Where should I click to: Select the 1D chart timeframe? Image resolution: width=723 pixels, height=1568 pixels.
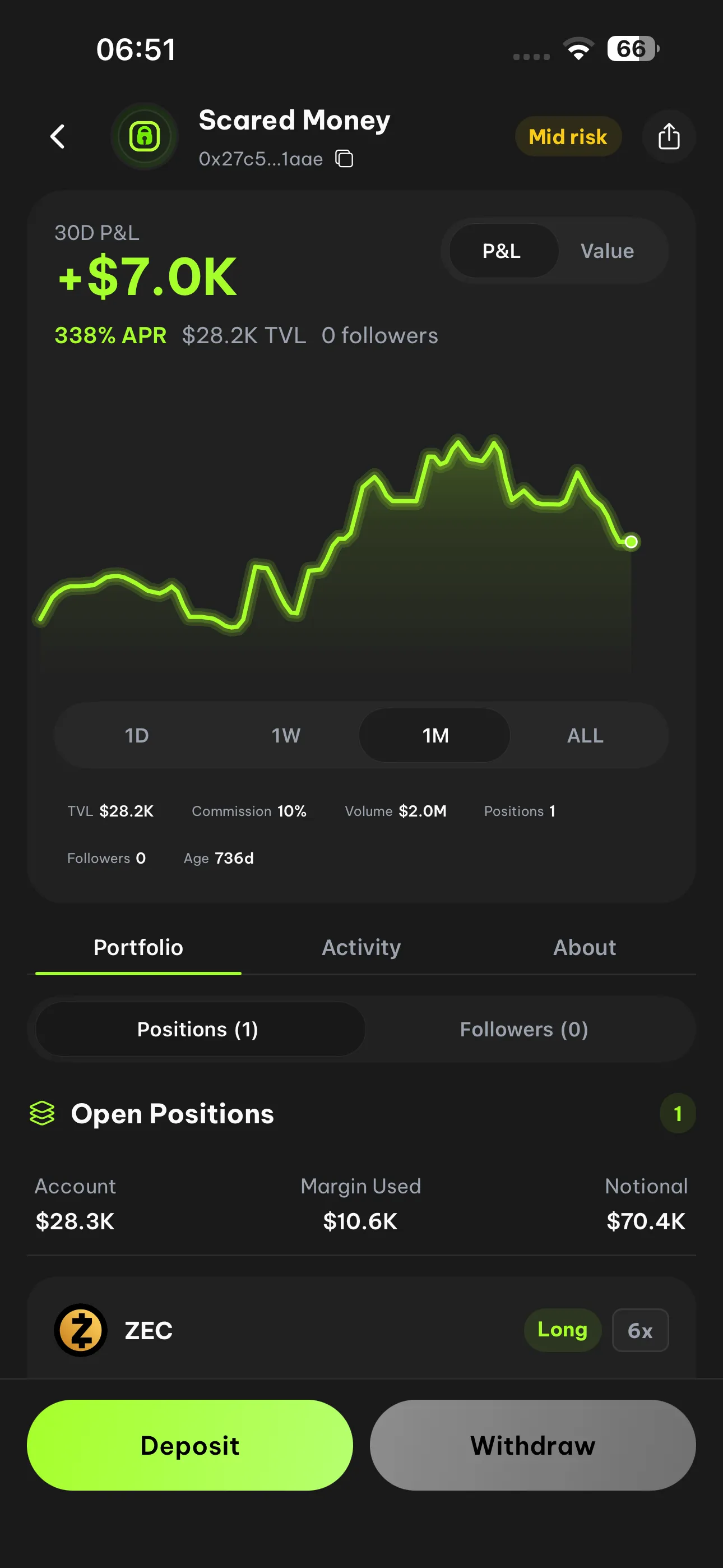(x=137, y=735)
